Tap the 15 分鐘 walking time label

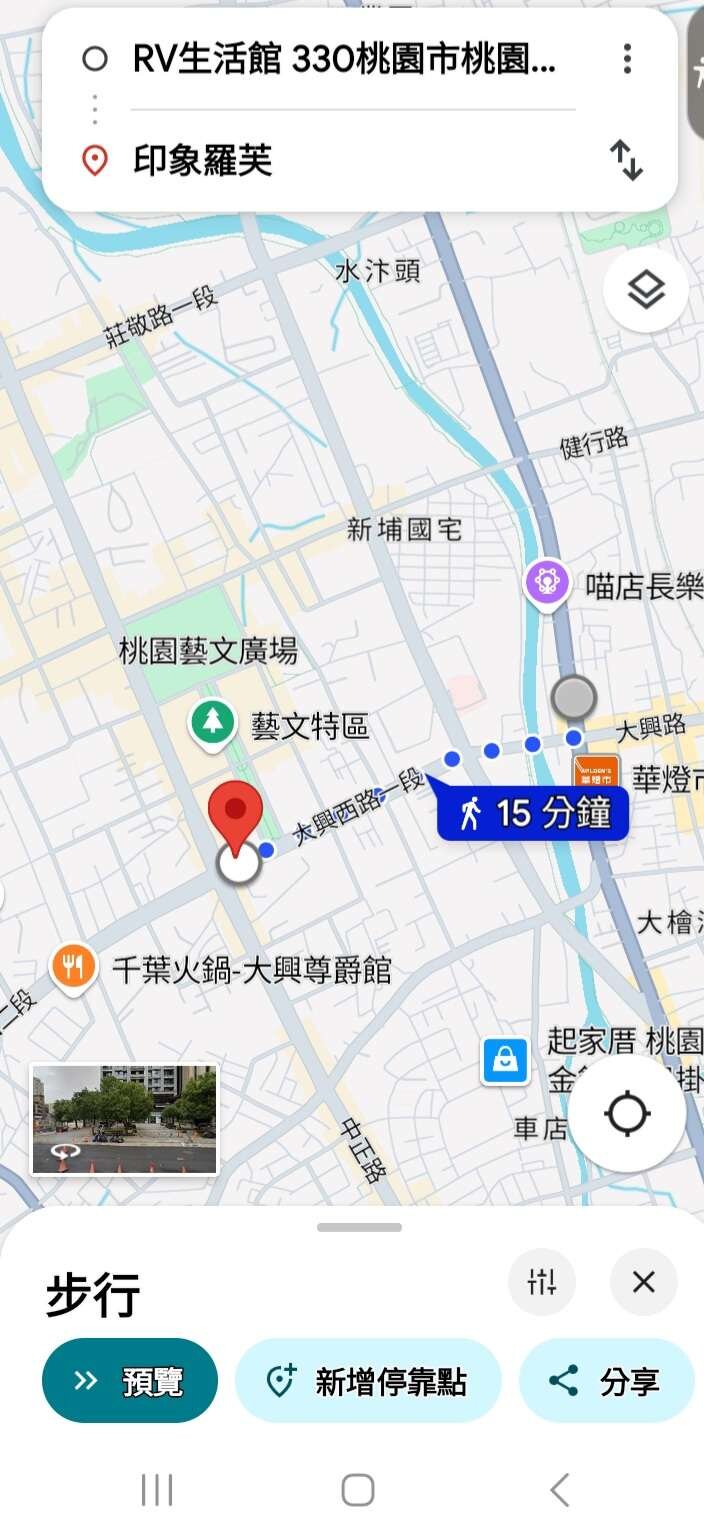pos(533,813)
